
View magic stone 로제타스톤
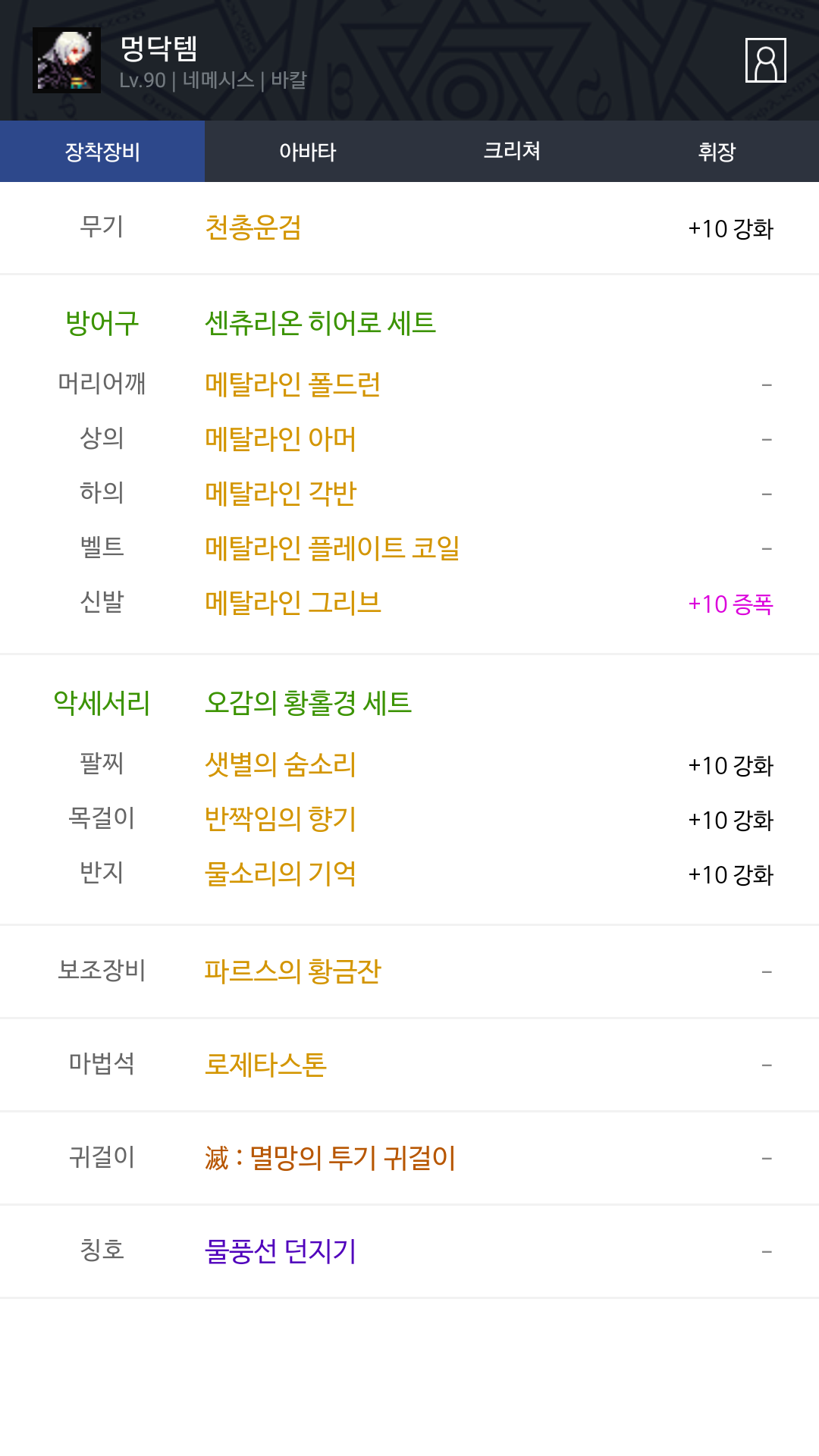coord(265,1065)
